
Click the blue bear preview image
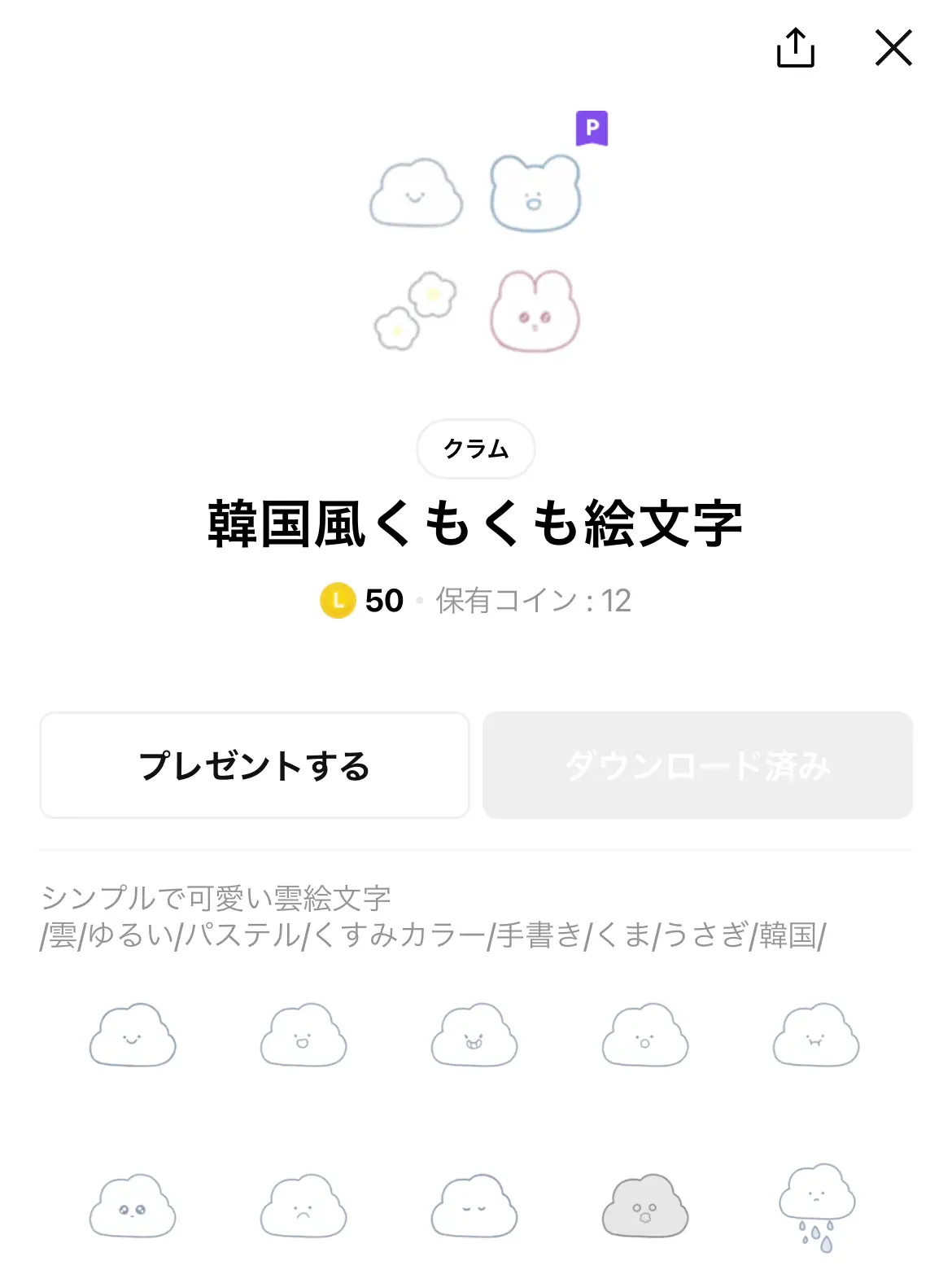pos(536,191)
